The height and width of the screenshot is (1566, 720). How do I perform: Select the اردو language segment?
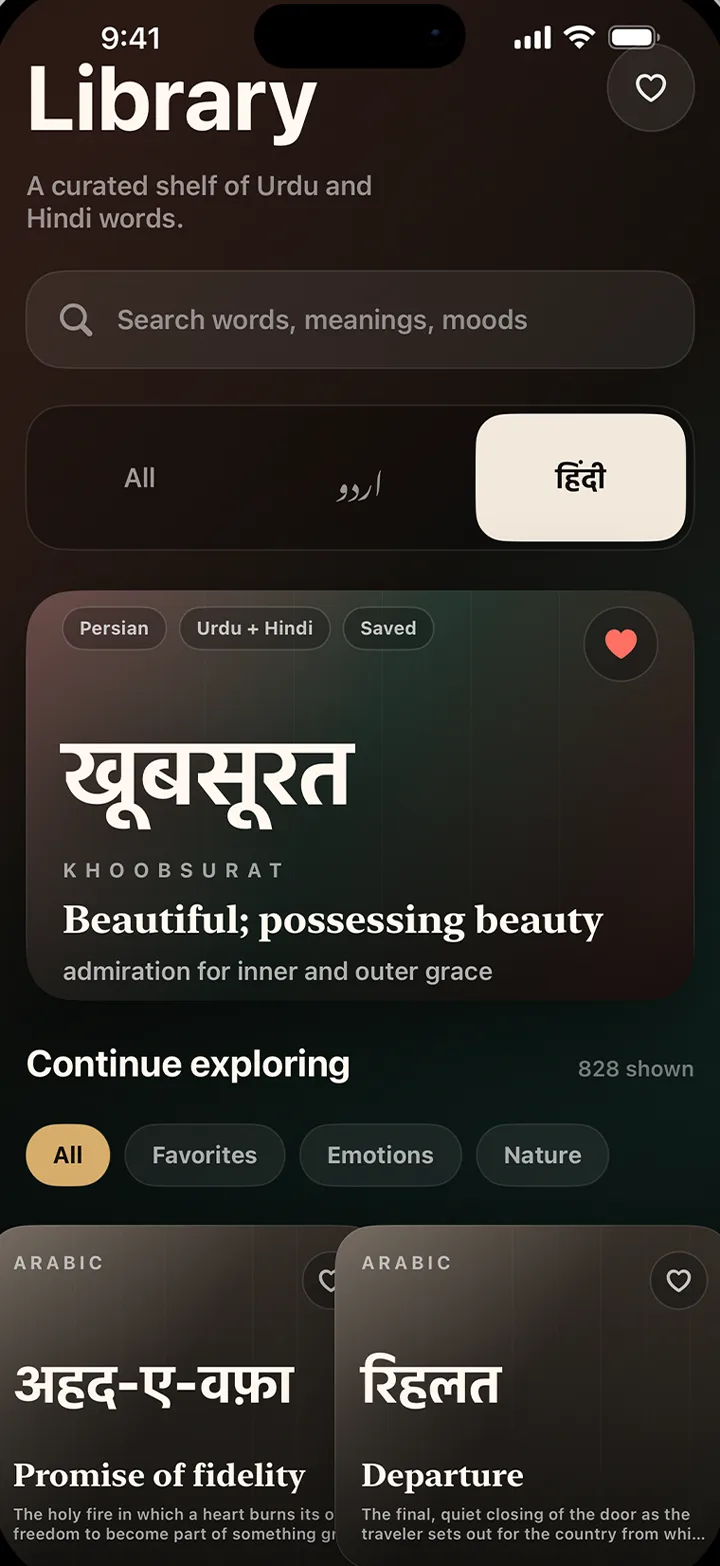pos(359,478)
